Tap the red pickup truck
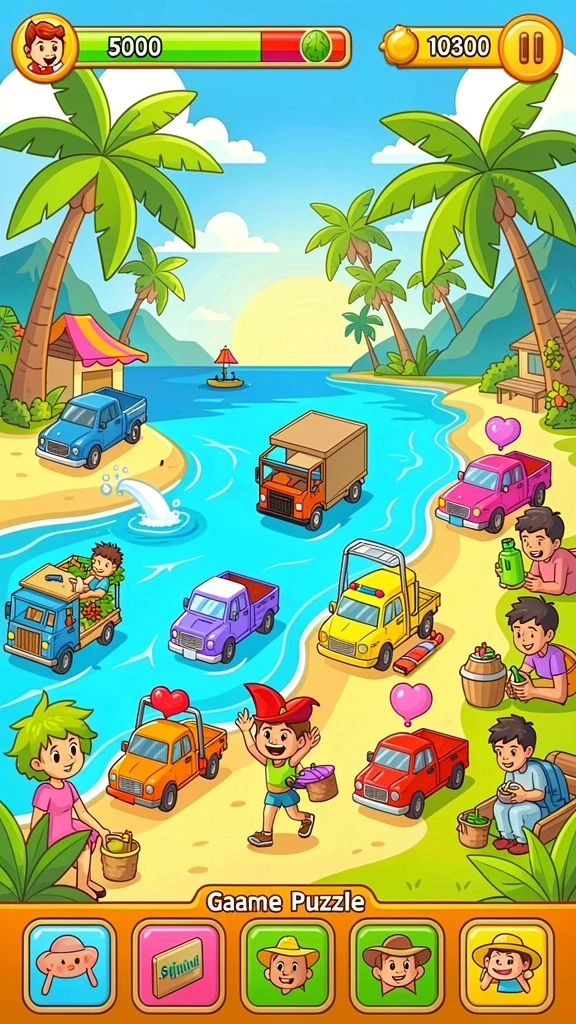Image resolution: width=576 pixels, height=1024 pixels. coord(410,772)
